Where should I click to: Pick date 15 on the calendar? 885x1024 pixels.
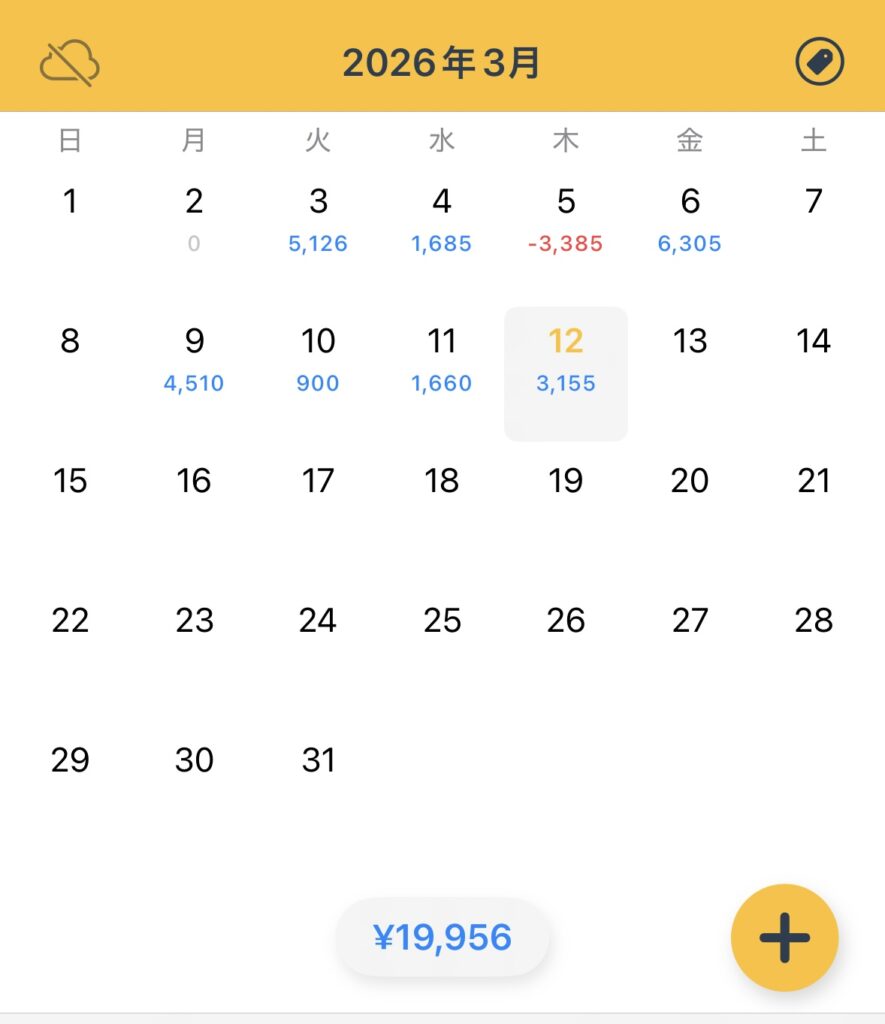pos(70,481)
